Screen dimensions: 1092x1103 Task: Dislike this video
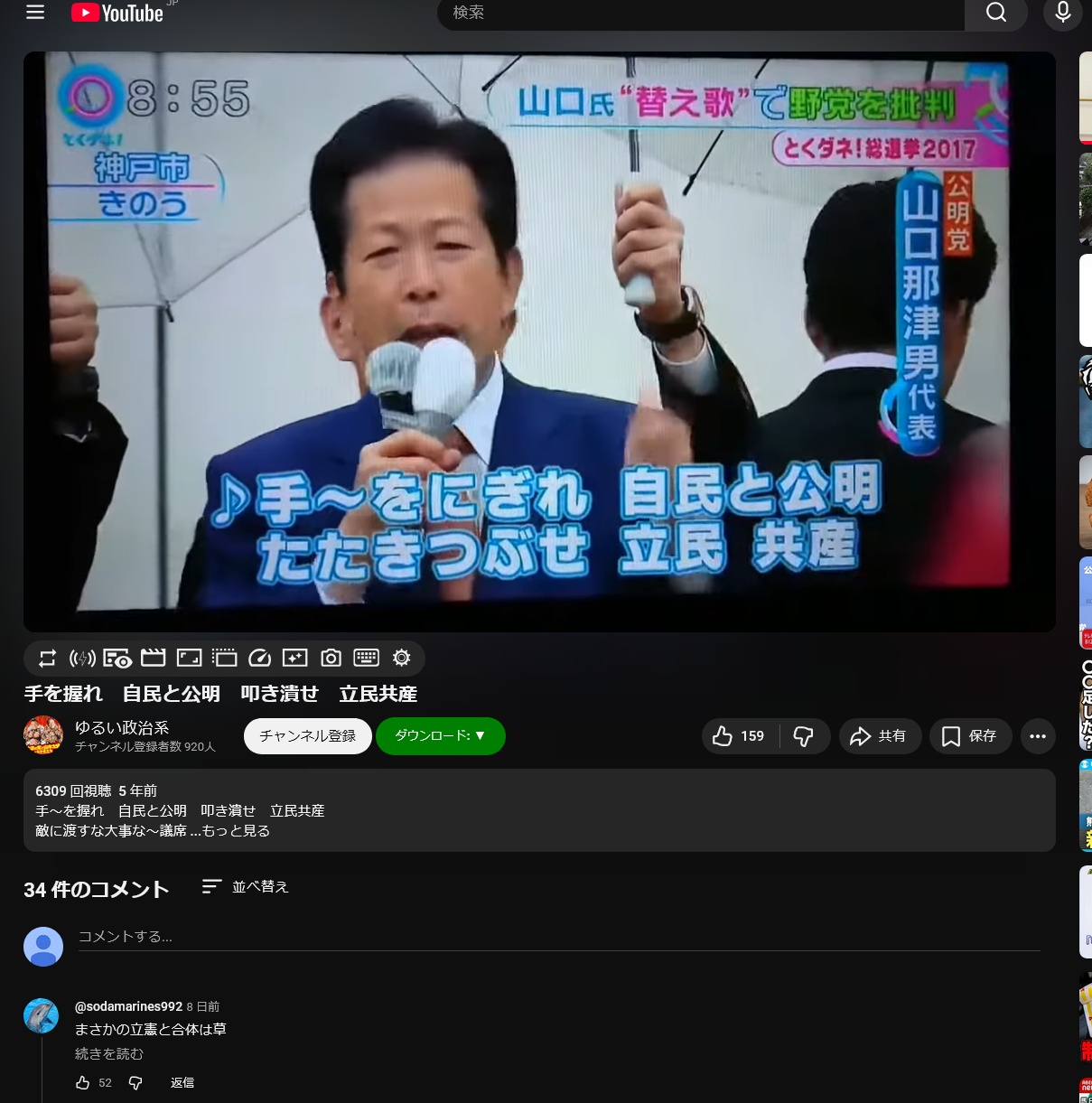click(x=804, y=736)
